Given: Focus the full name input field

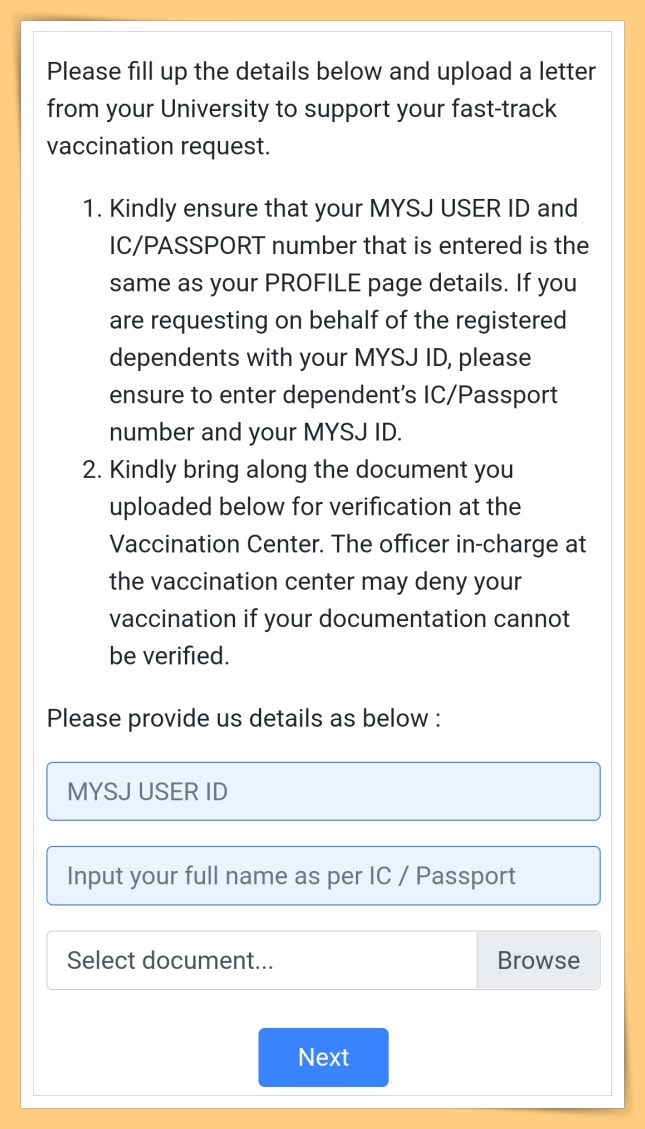Looking at the screenshot, I should [x=323, y=876].
